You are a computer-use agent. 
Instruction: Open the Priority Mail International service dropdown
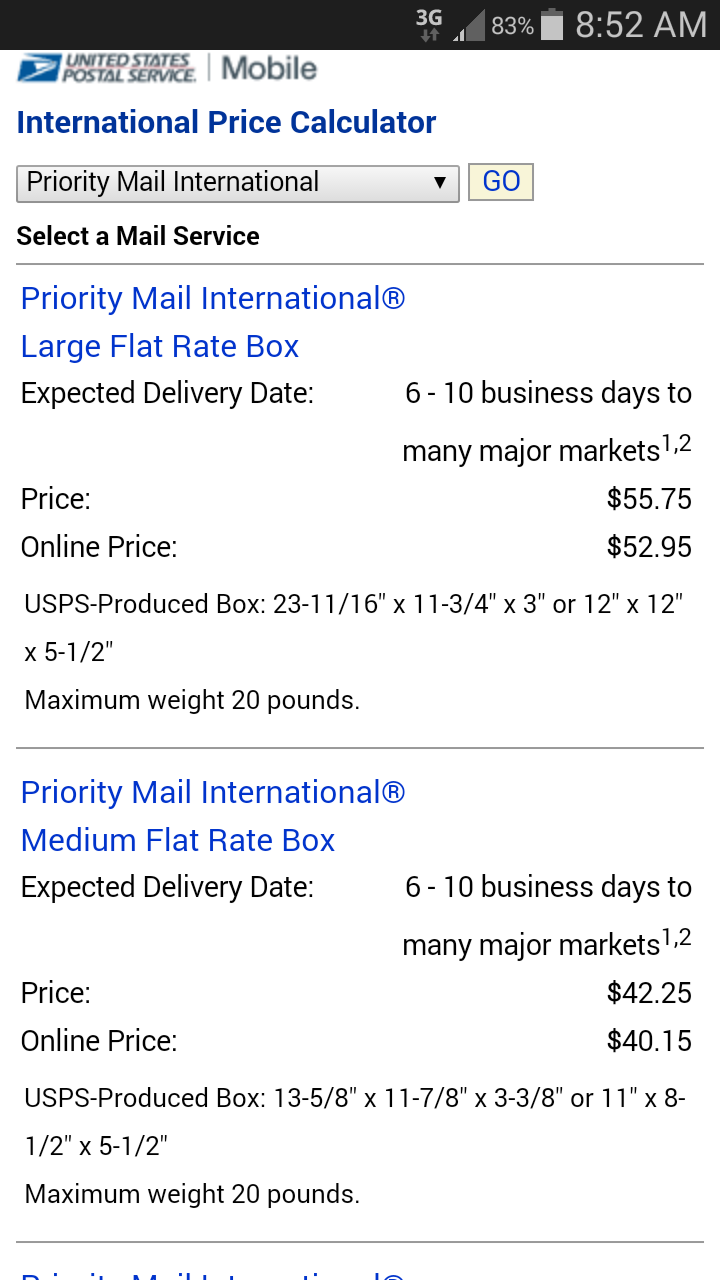(x=237, y=183)
